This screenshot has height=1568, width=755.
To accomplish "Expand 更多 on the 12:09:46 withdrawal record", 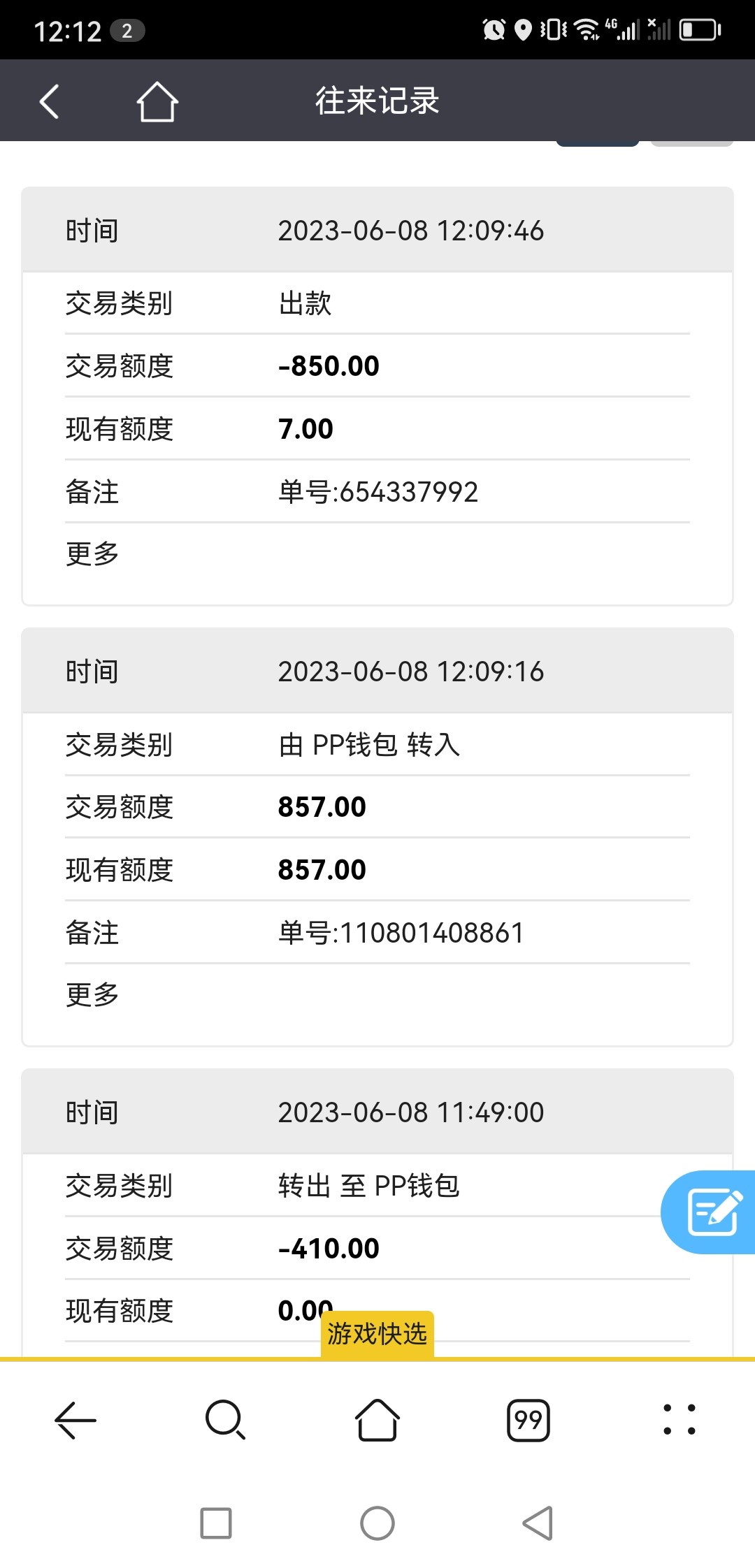I will pos(93,554).
